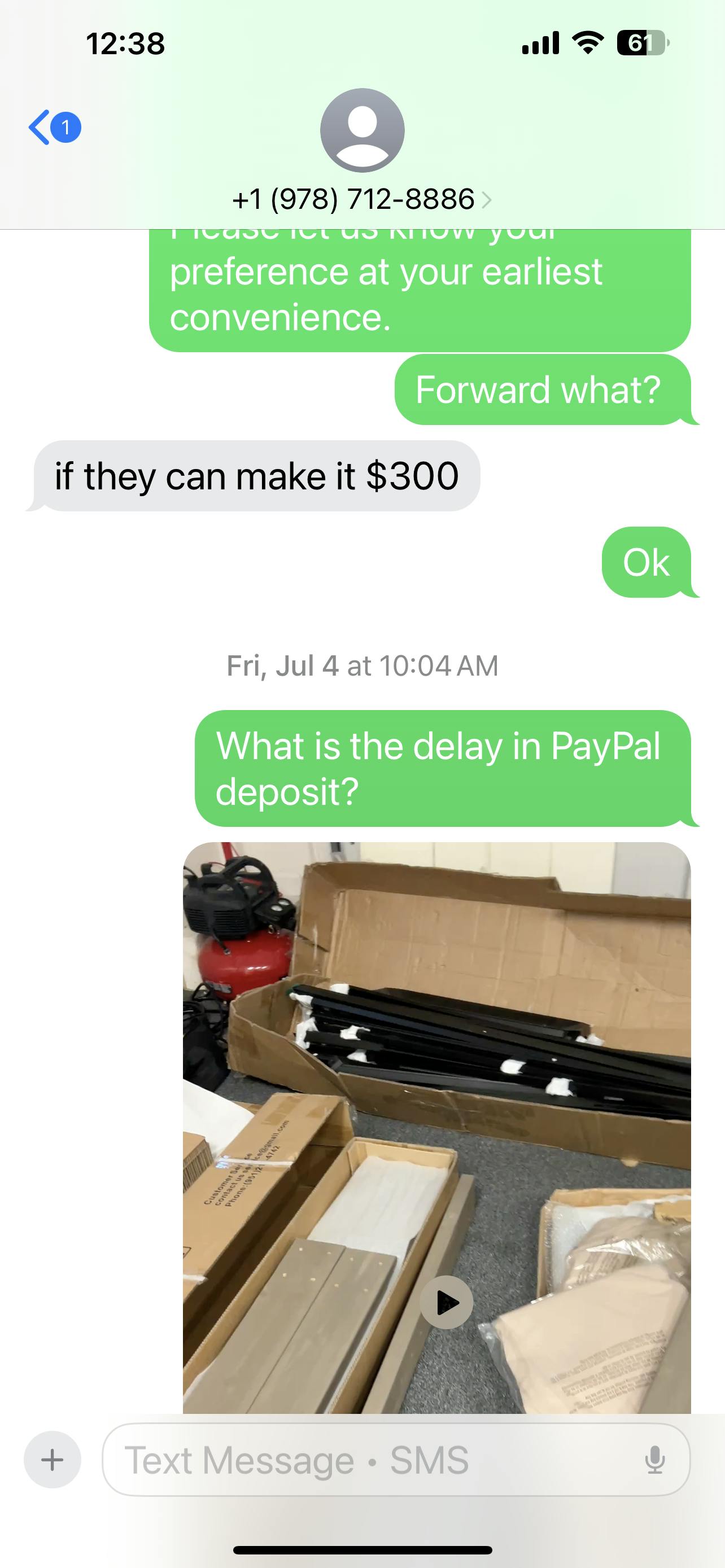Go back to the messages list
Screen dimensions: 725x1568
pos(54,127)
